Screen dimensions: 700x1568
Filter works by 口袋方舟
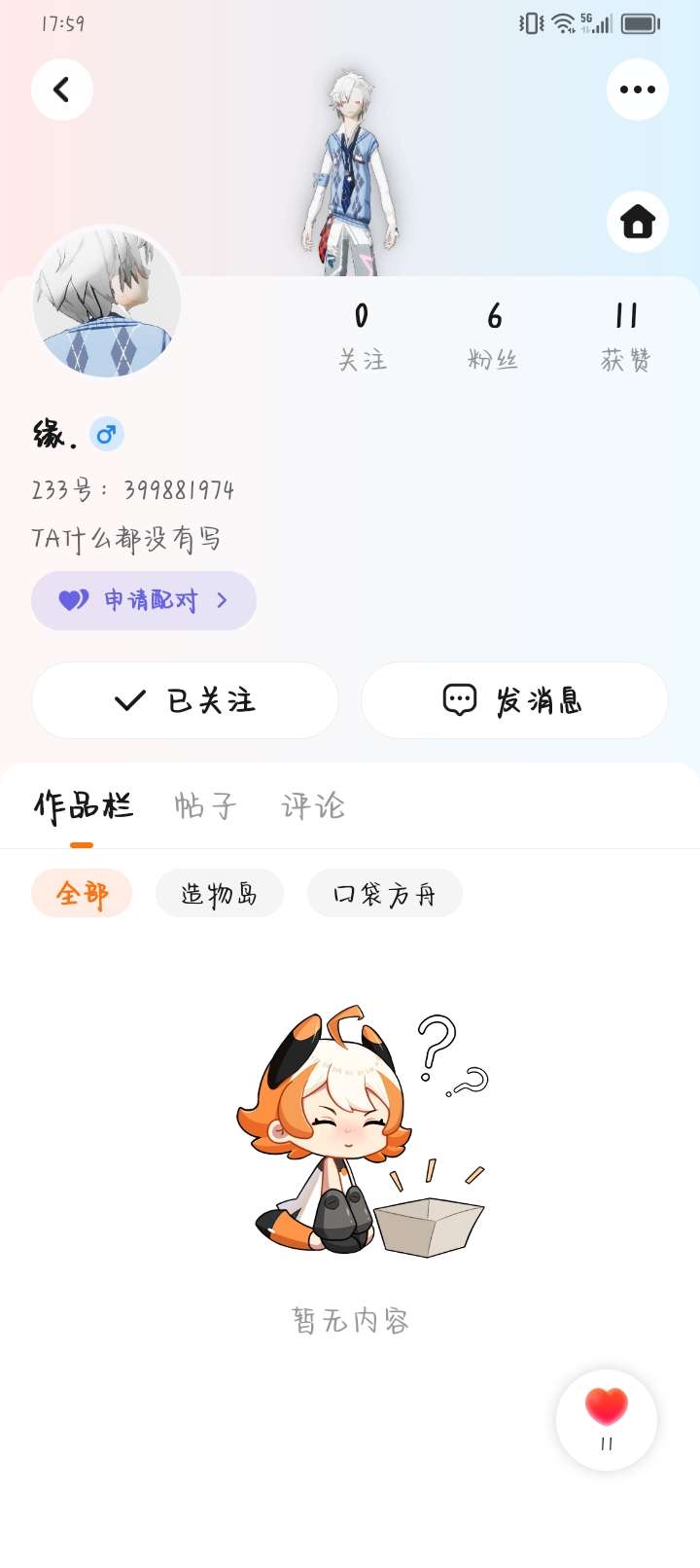[x=385, y=893]
